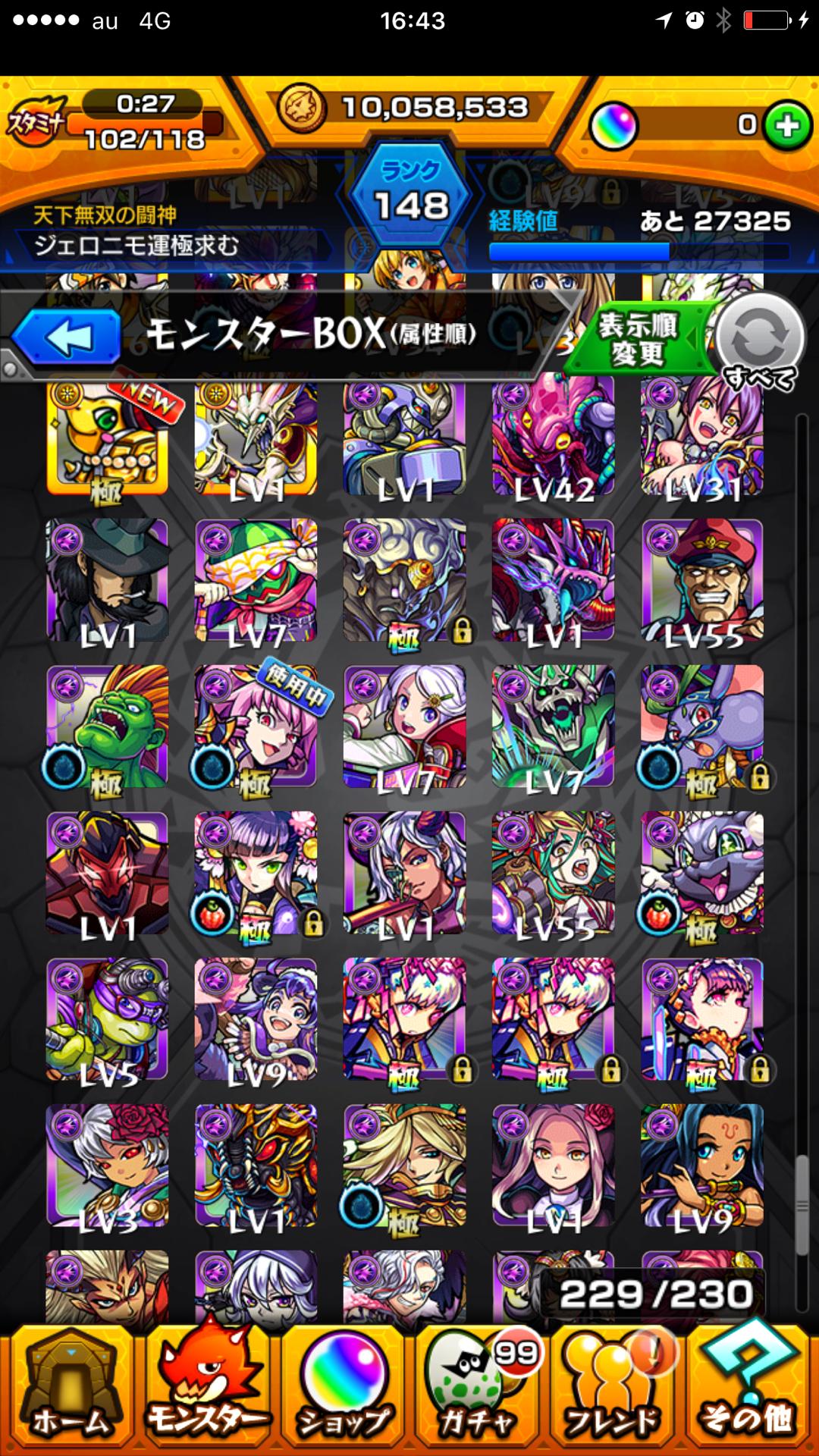
Task: Select the LV9 blue-haired dancer monster
Action: click(x=701, y=1165)
